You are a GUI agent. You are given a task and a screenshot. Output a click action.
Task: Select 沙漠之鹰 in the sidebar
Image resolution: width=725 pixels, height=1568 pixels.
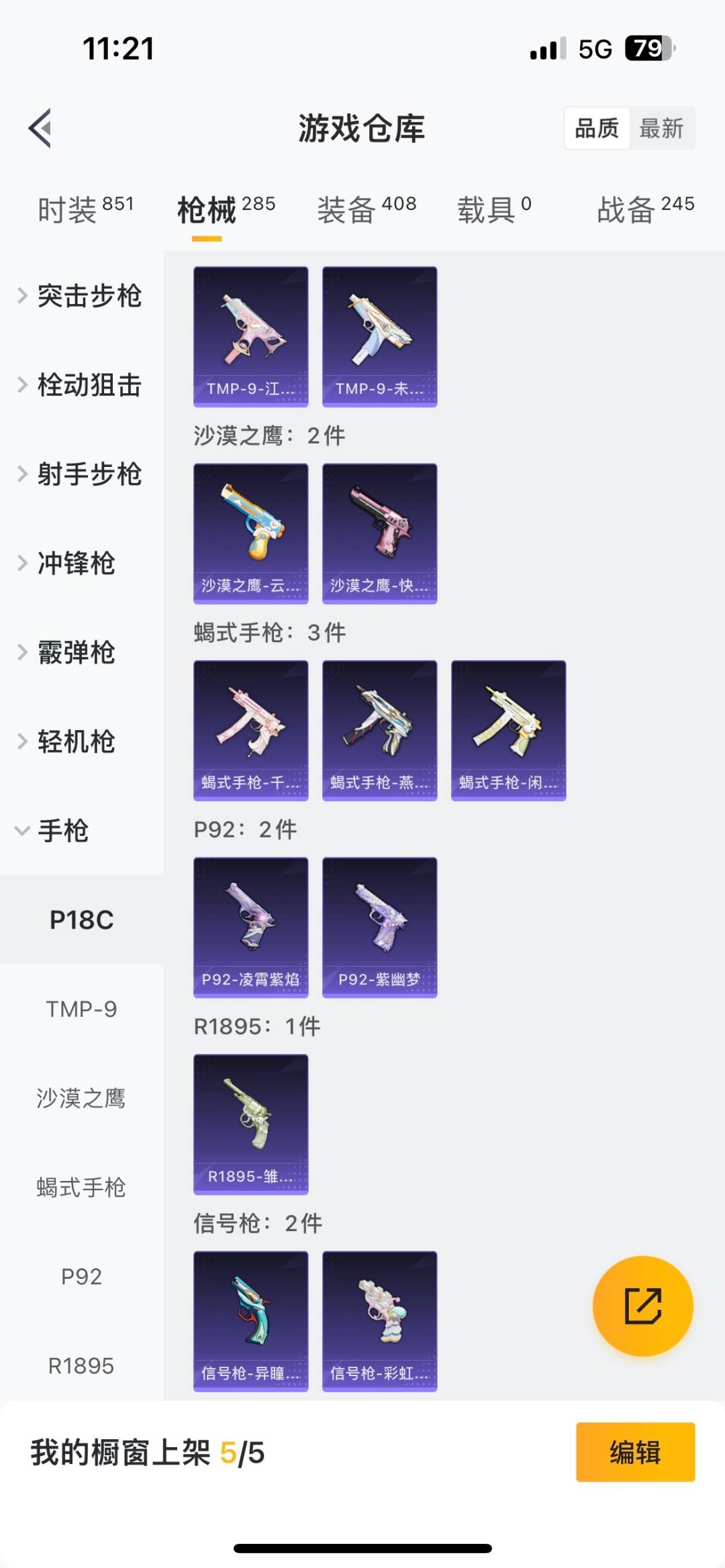81,1098
